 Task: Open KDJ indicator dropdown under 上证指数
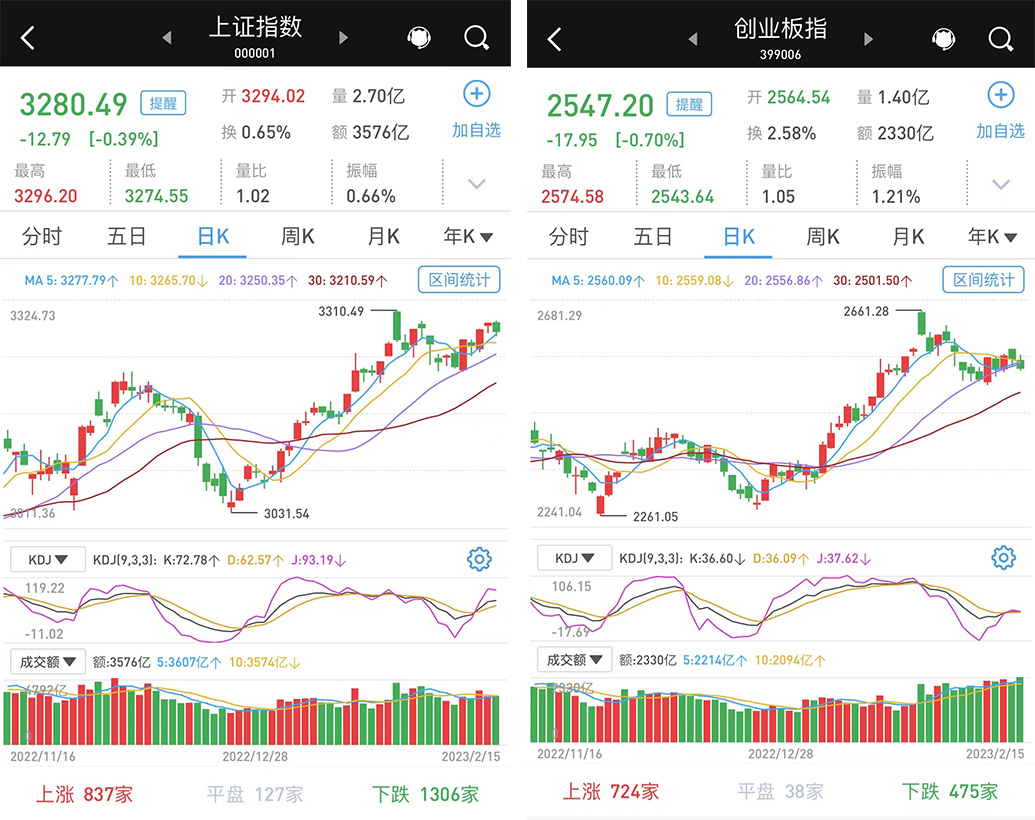(47, 559)
